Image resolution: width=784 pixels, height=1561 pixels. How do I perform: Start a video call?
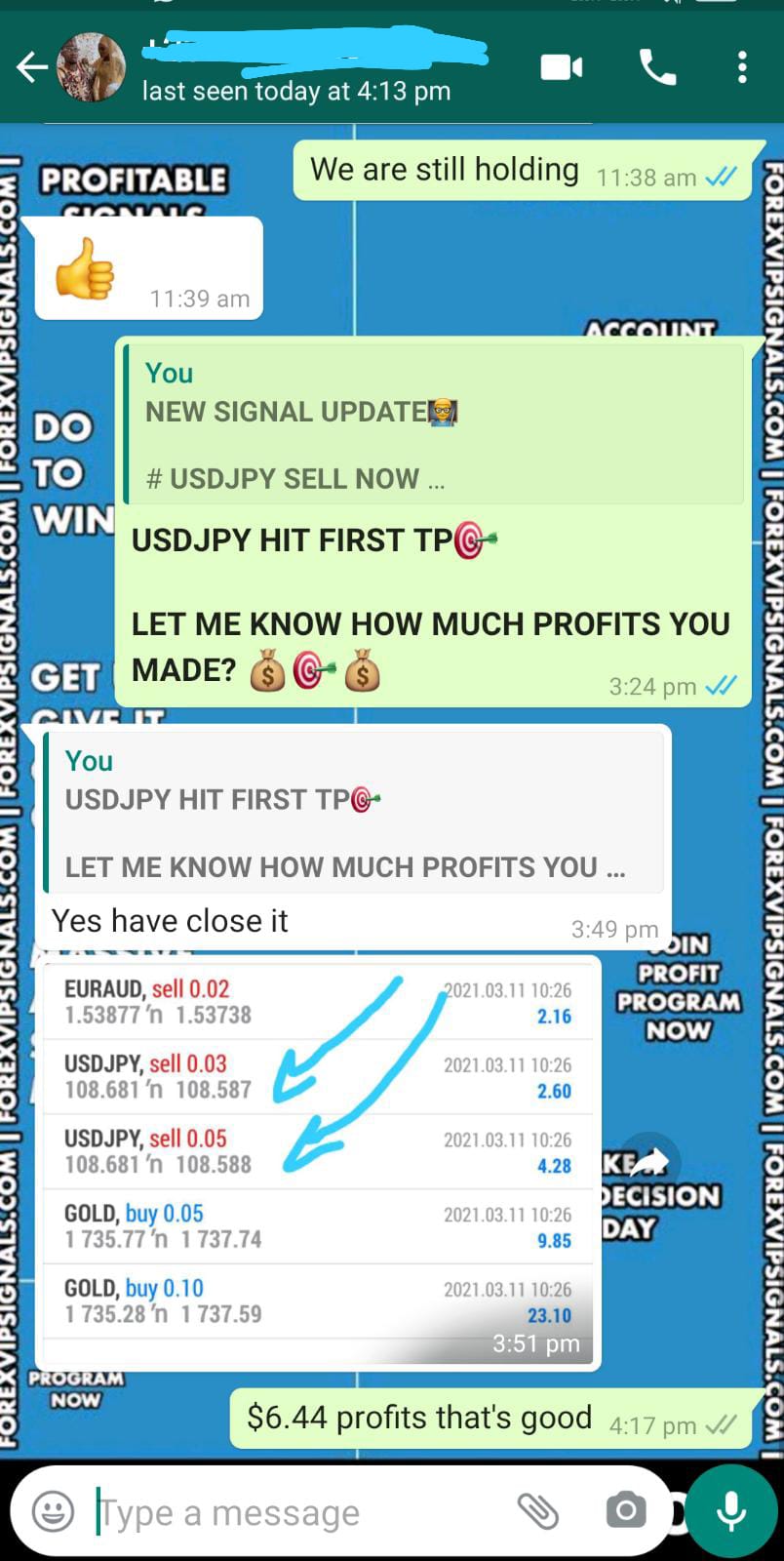(562, 67)
